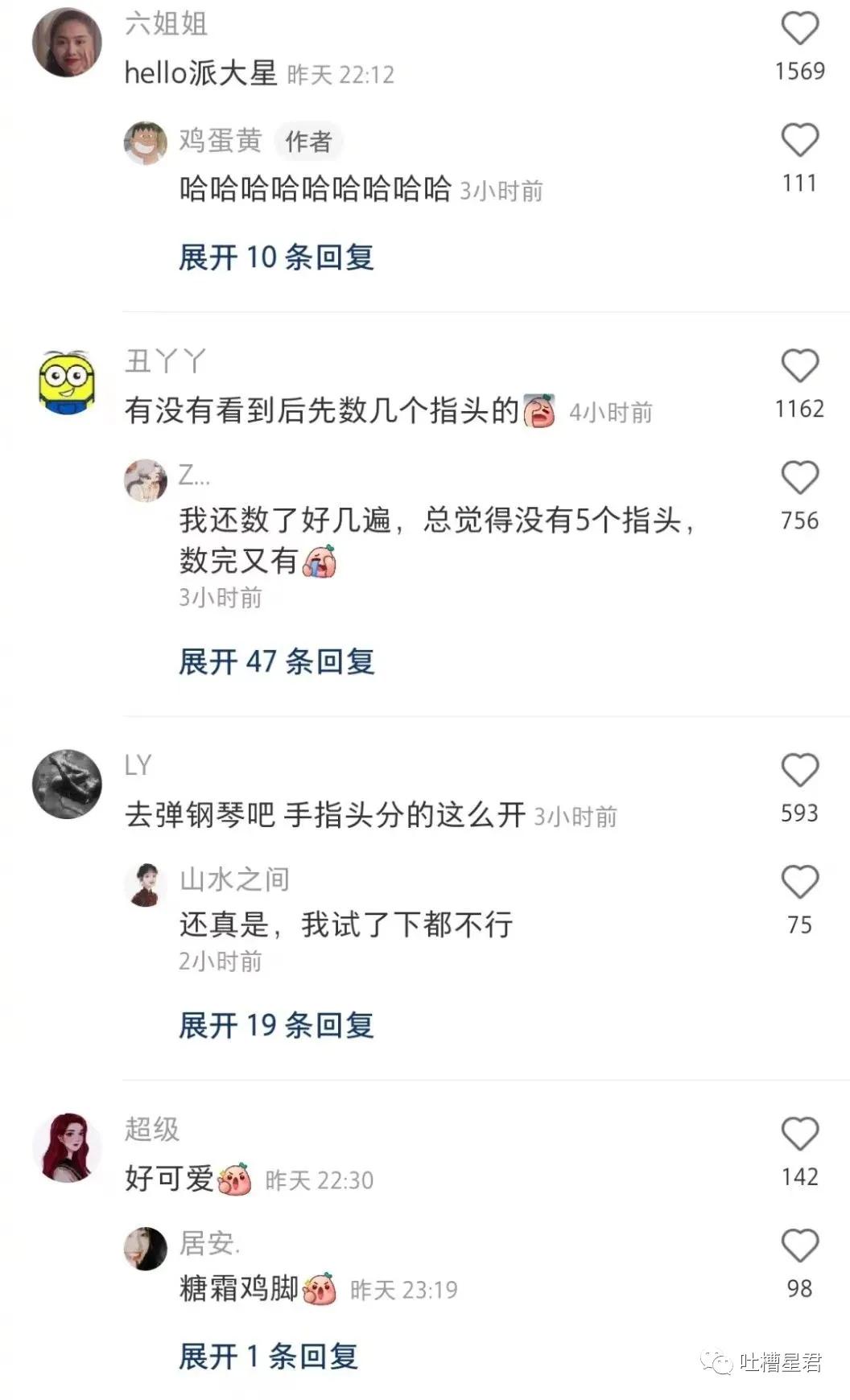This screenshot has height=1400, width=850.
Task: Click the peach emoji in 丑丫丫's comment
Action: [x=541, y=410]
